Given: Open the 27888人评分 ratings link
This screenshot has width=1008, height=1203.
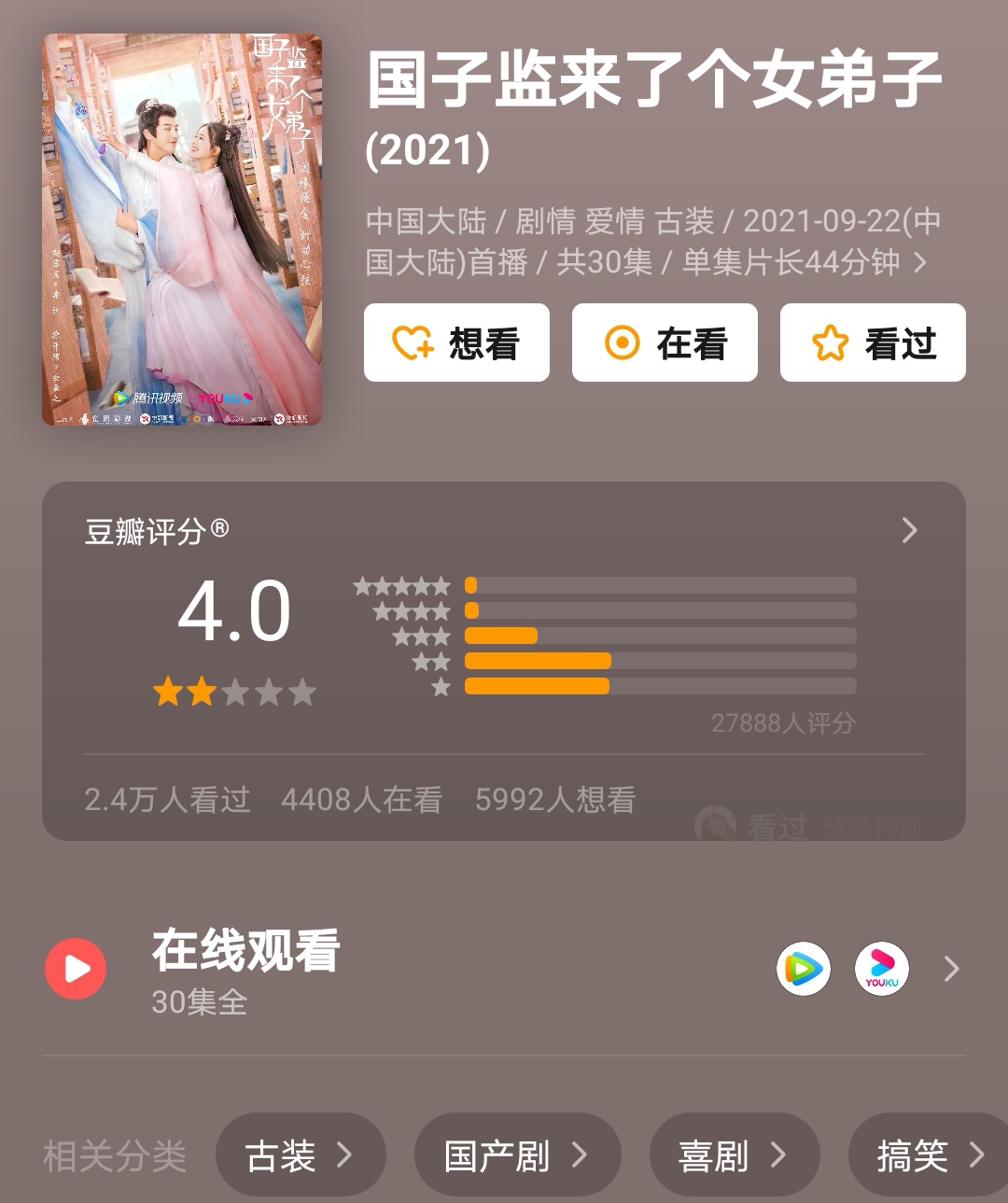Looking at the screenshot, I should point(782,721).
